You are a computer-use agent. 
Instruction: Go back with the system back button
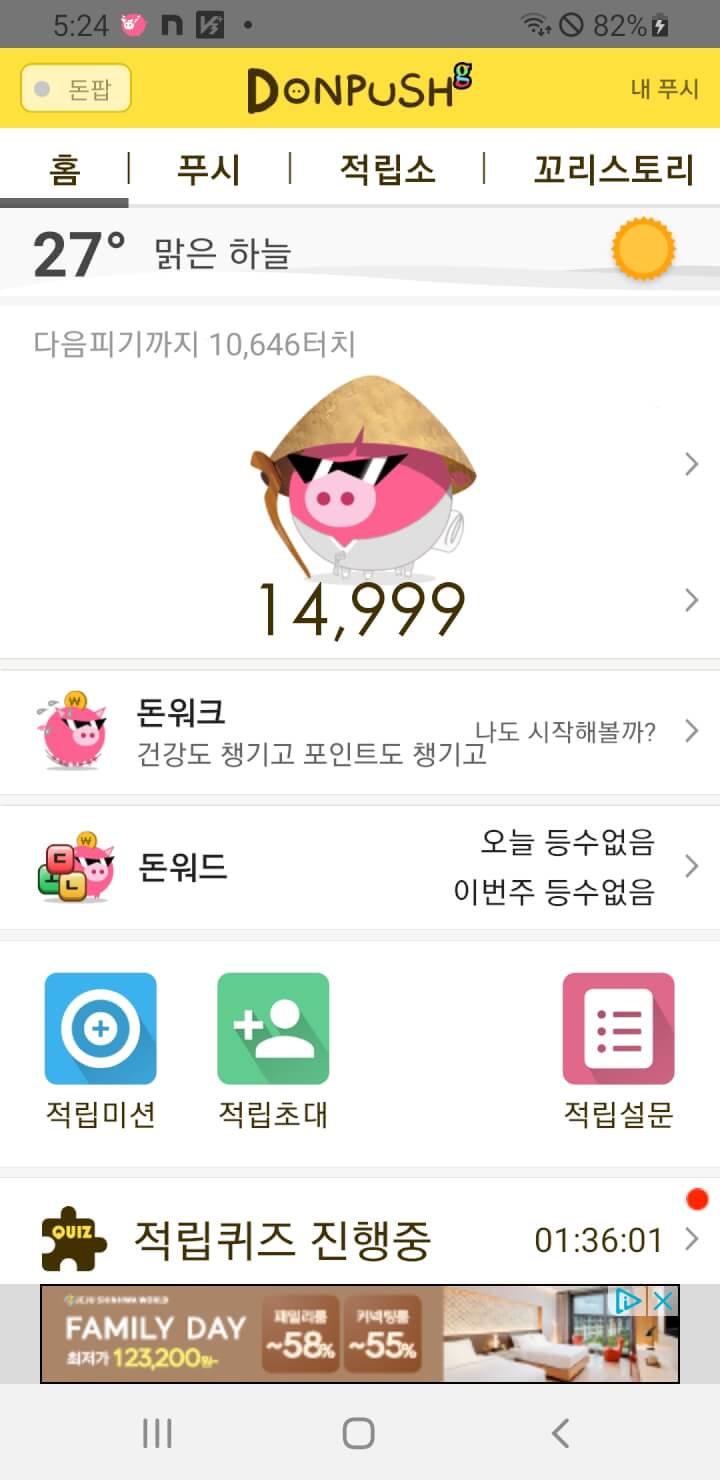(561, 1434)
